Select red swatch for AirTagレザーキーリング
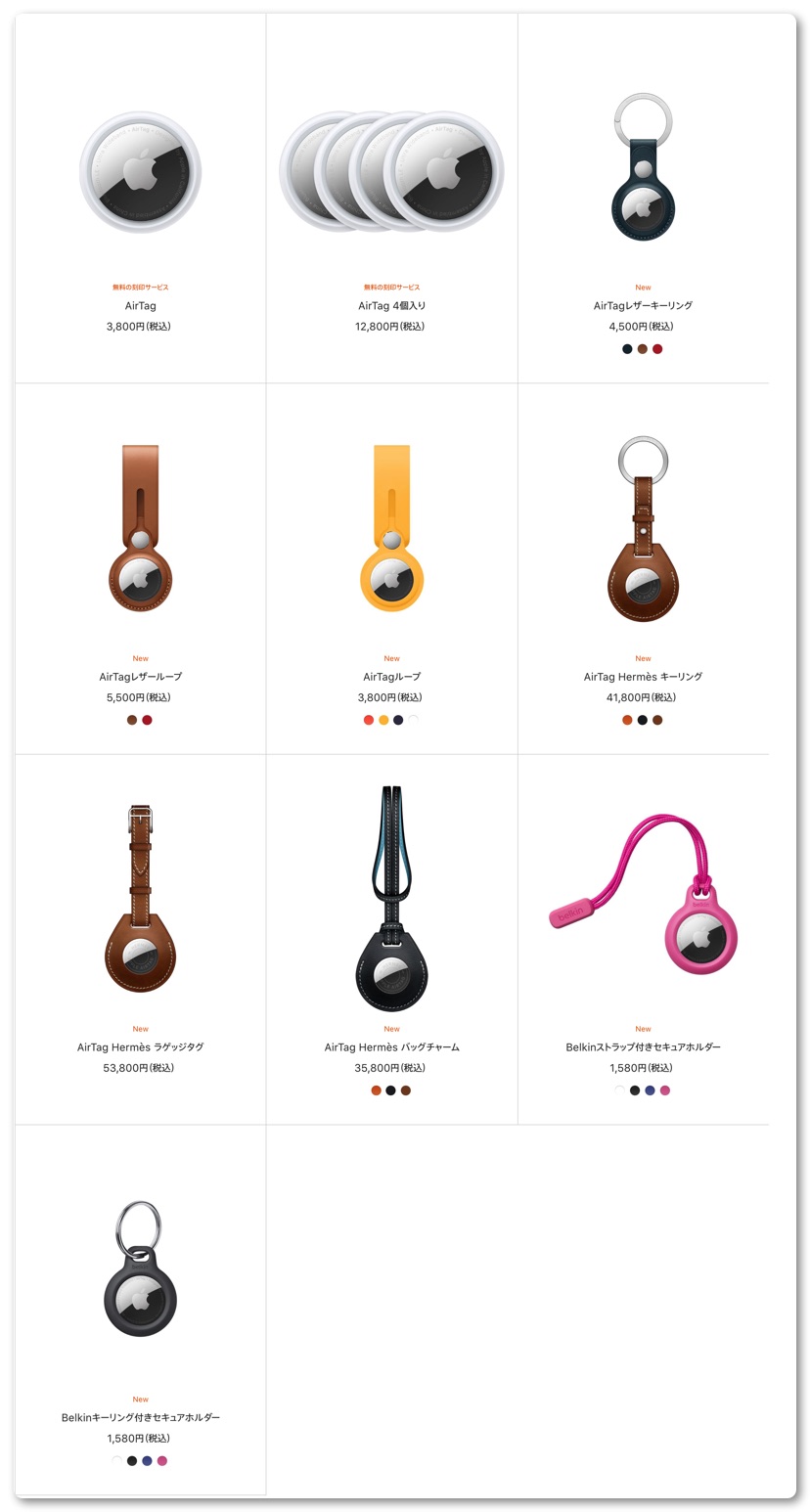This screenshot has width=810, height=1512. coord(657,349)
